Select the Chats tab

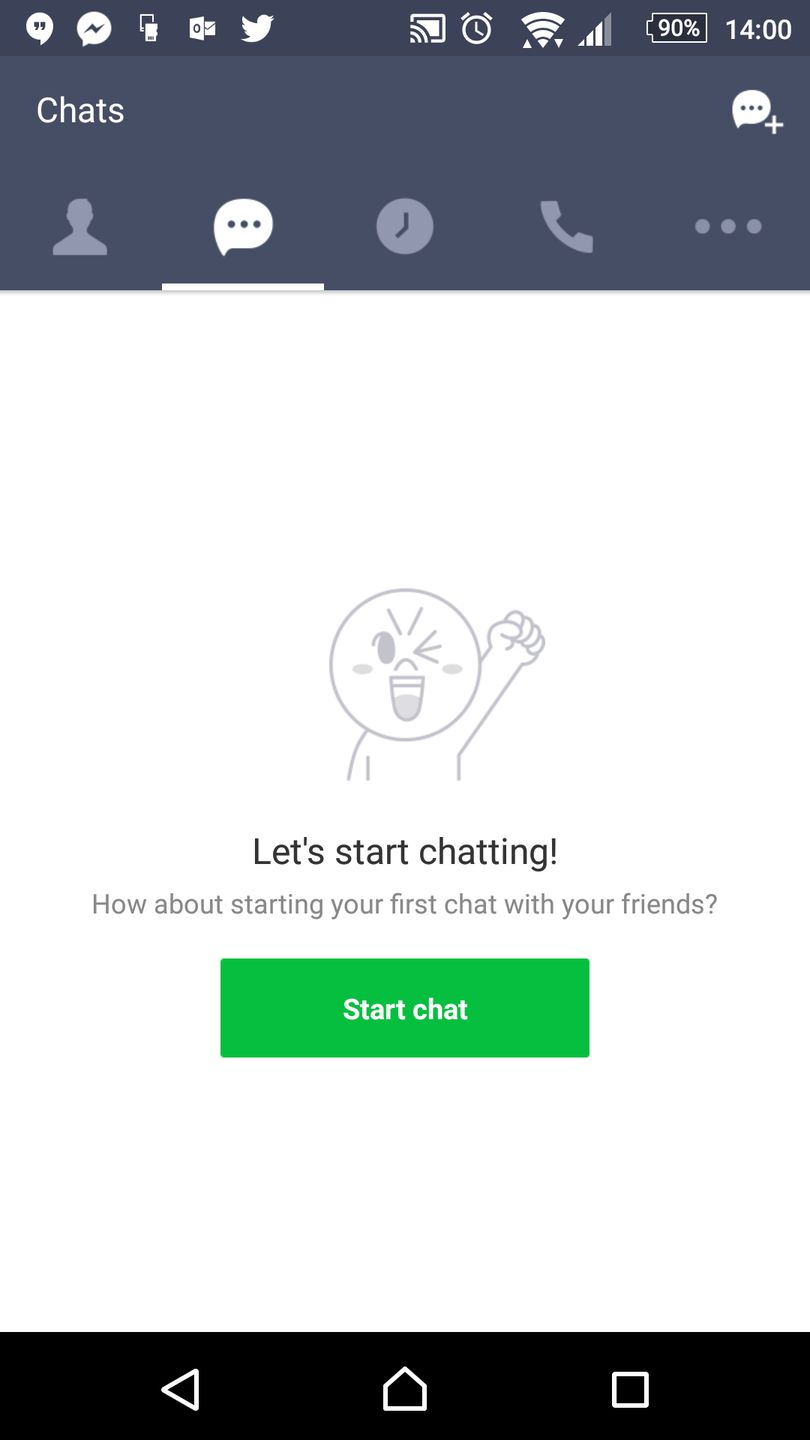point(243,227)
